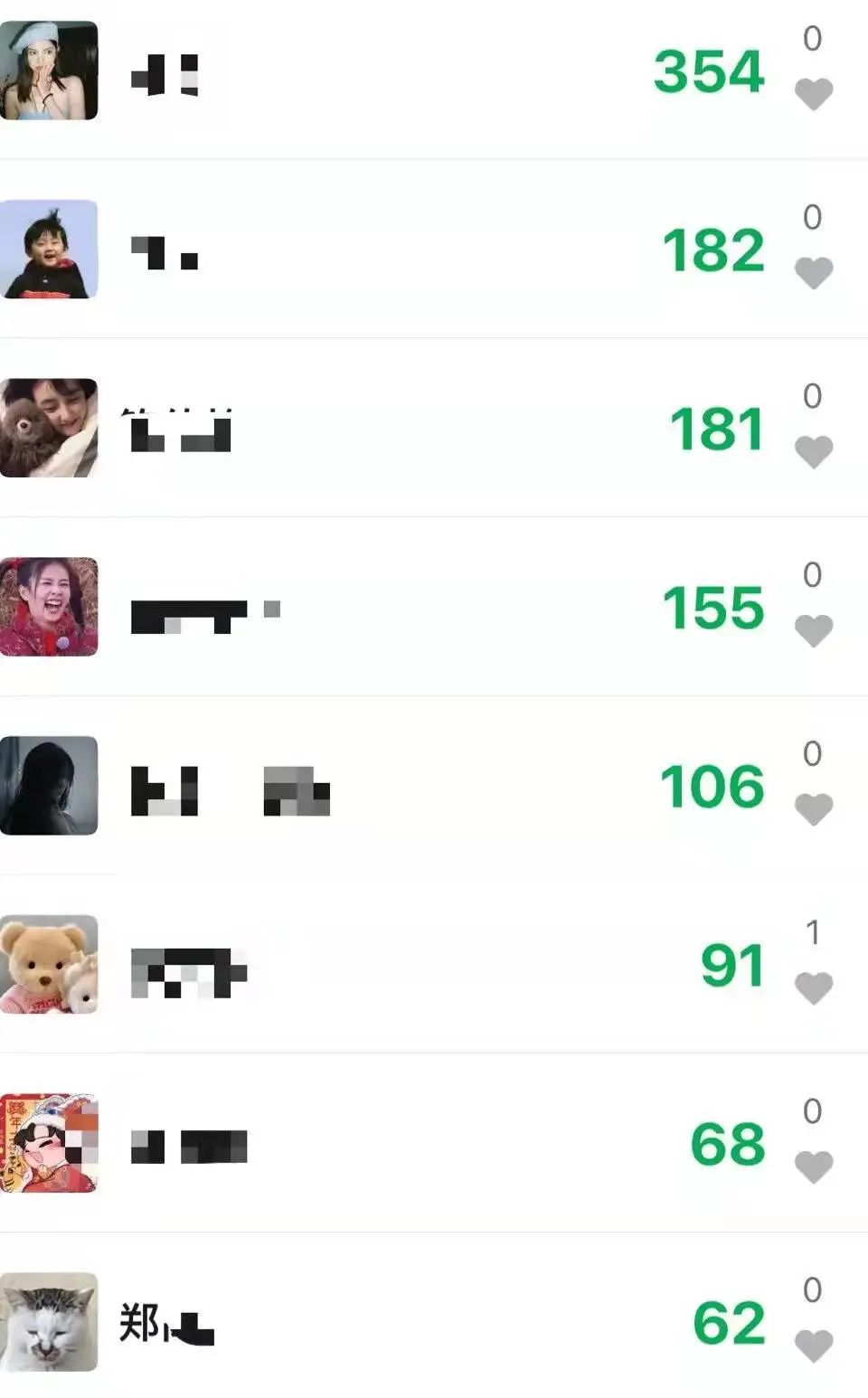This screenshot has height=1398, width=868.
Task: Like the 155 steps ranking entry
Action: 813,630
